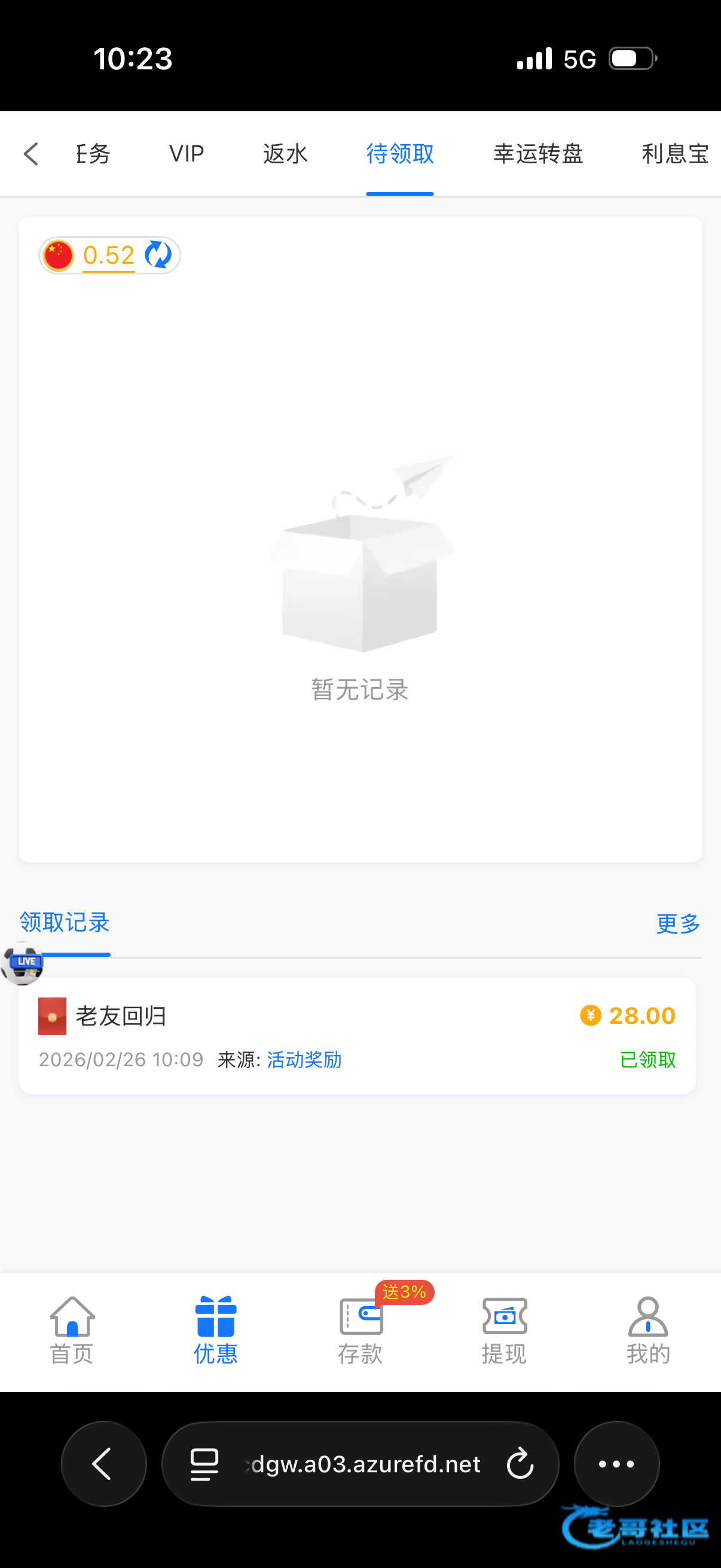Go back using the top-left arrow
721x1568 pixels.
[31, 154]
